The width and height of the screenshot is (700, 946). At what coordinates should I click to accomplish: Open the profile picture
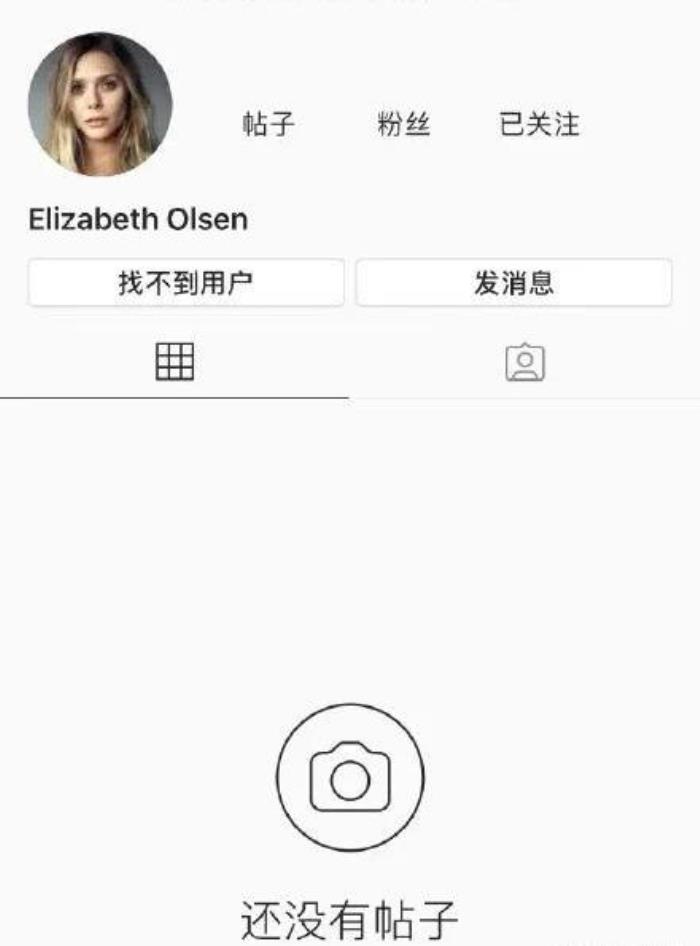coord(100,105)
